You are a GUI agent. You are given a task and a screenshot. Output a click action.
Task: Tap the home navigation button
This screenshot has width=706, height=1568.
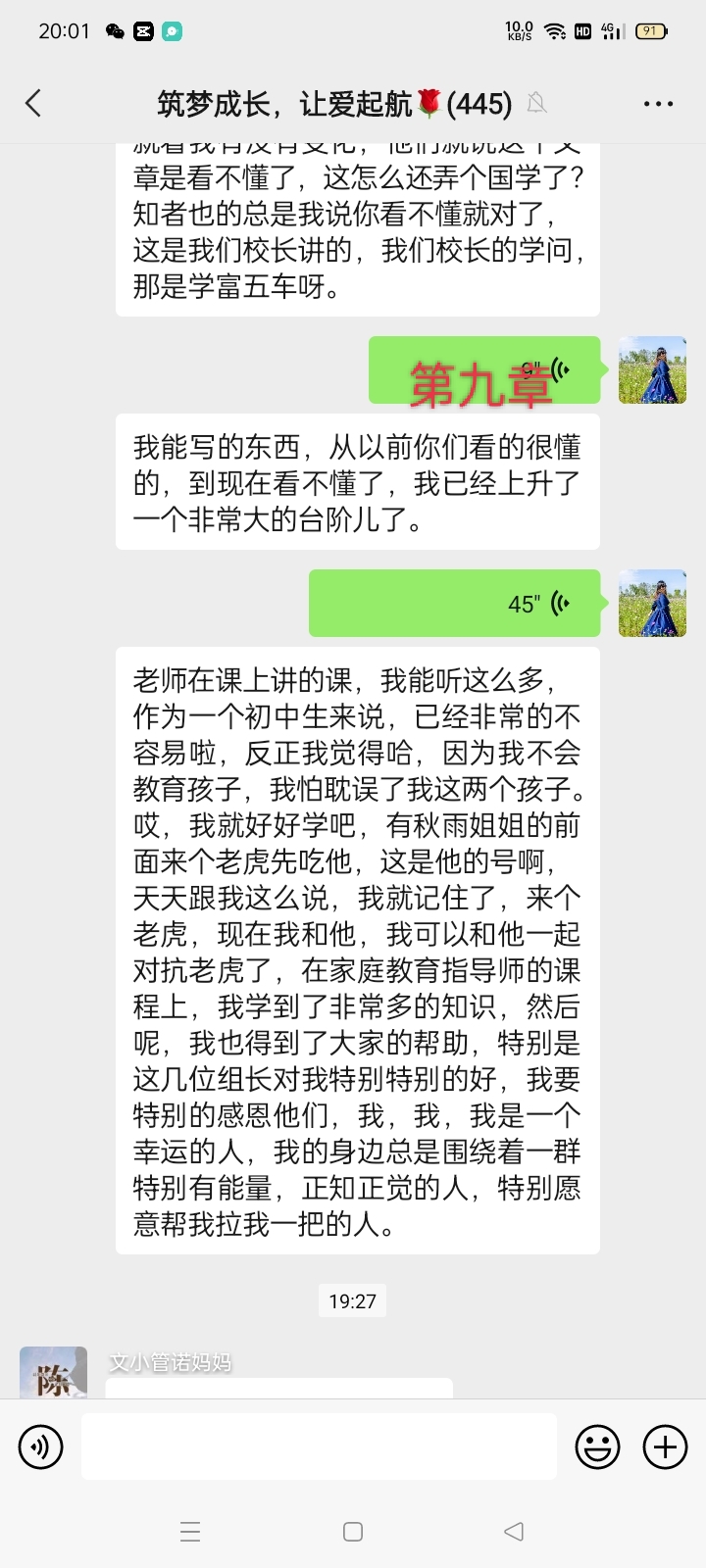353,1531
